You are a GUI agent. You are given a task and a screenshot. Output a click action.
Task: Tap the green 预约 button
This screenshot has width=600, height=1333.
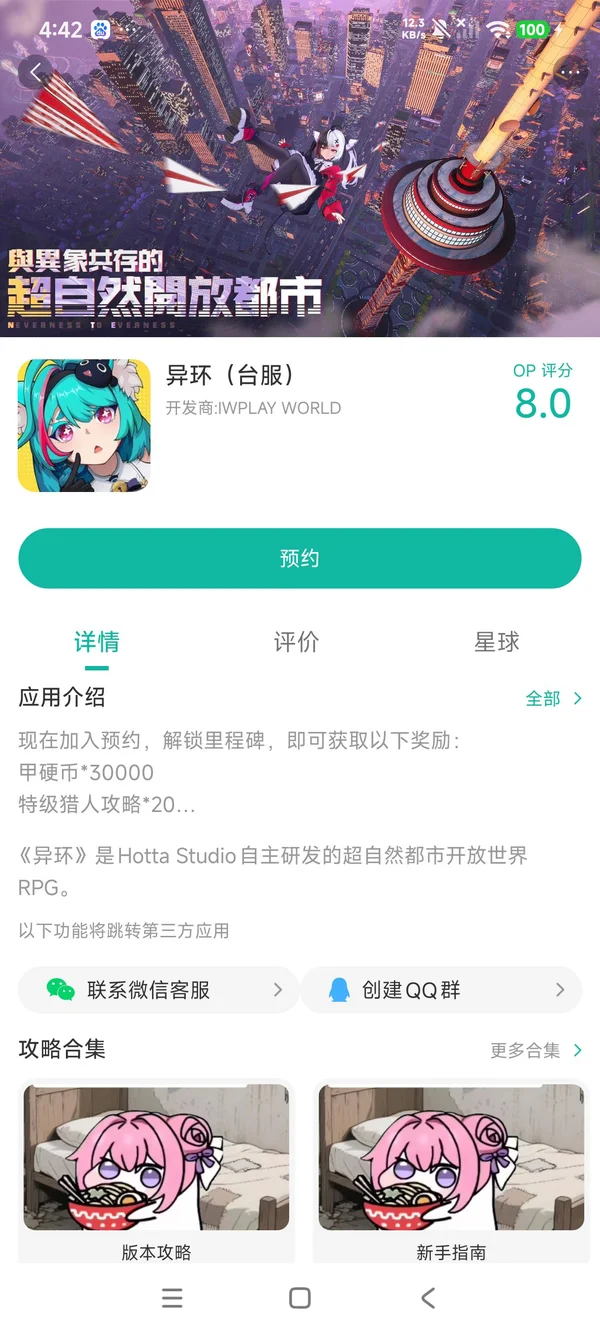coord(299,558)
